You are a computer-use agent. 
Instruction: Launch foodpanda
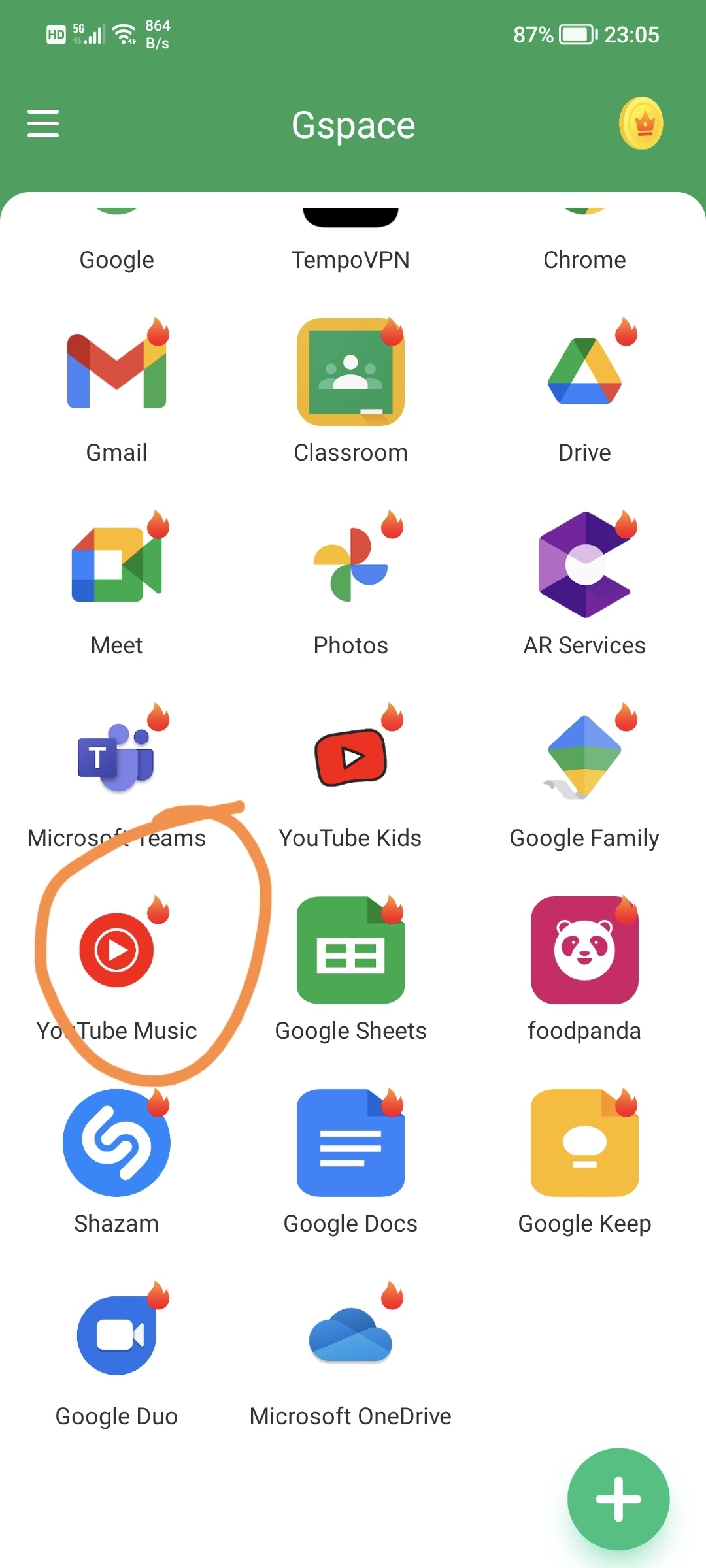(x=584, y=950)
